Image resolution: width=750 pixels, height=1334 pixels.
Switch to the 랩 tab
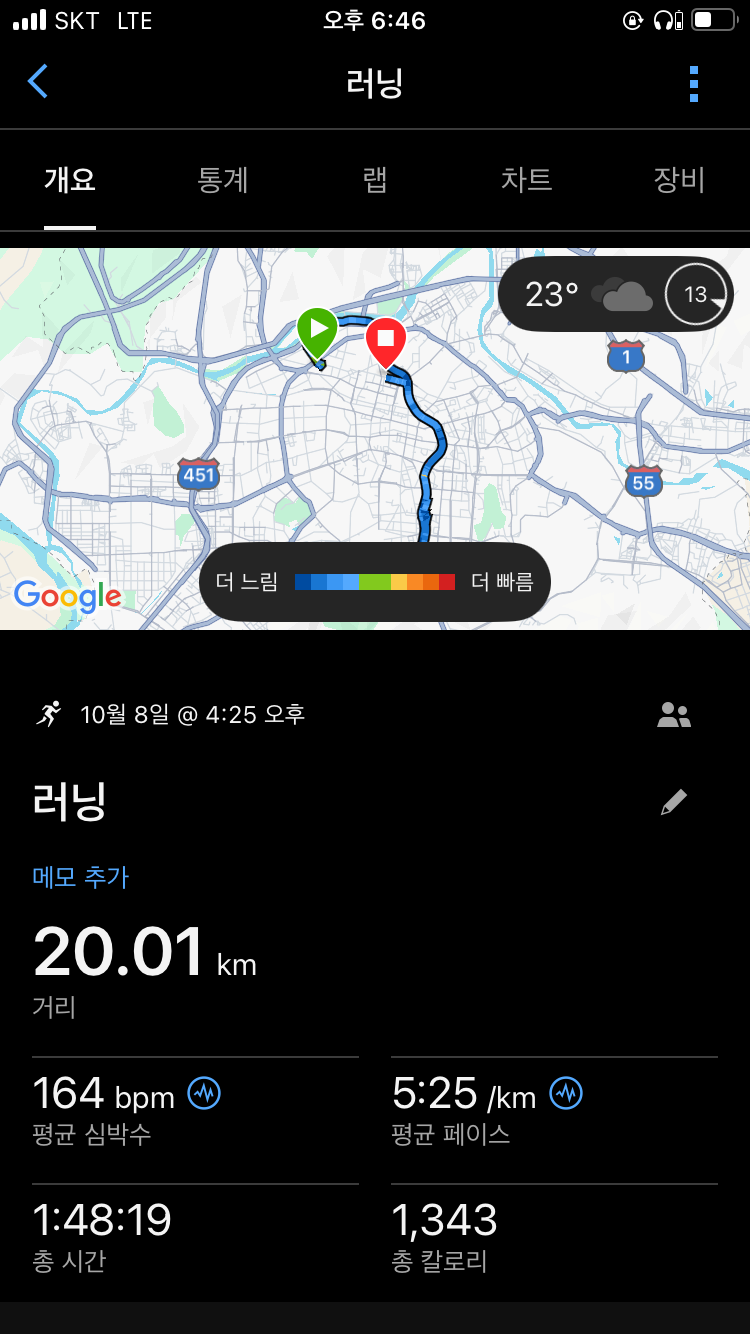point(375,180)
